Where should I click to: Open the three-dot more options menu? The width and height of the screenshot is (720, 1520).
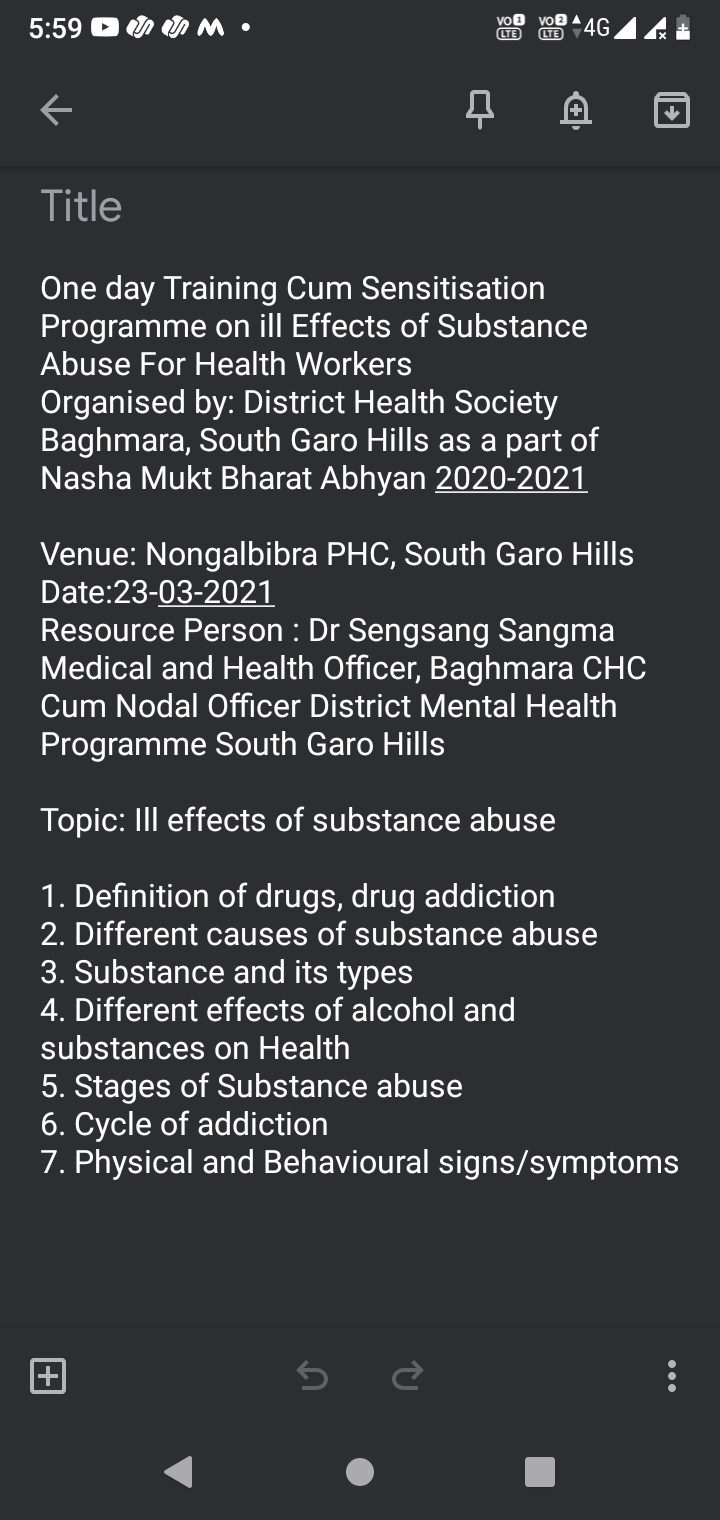(672, 1376)
